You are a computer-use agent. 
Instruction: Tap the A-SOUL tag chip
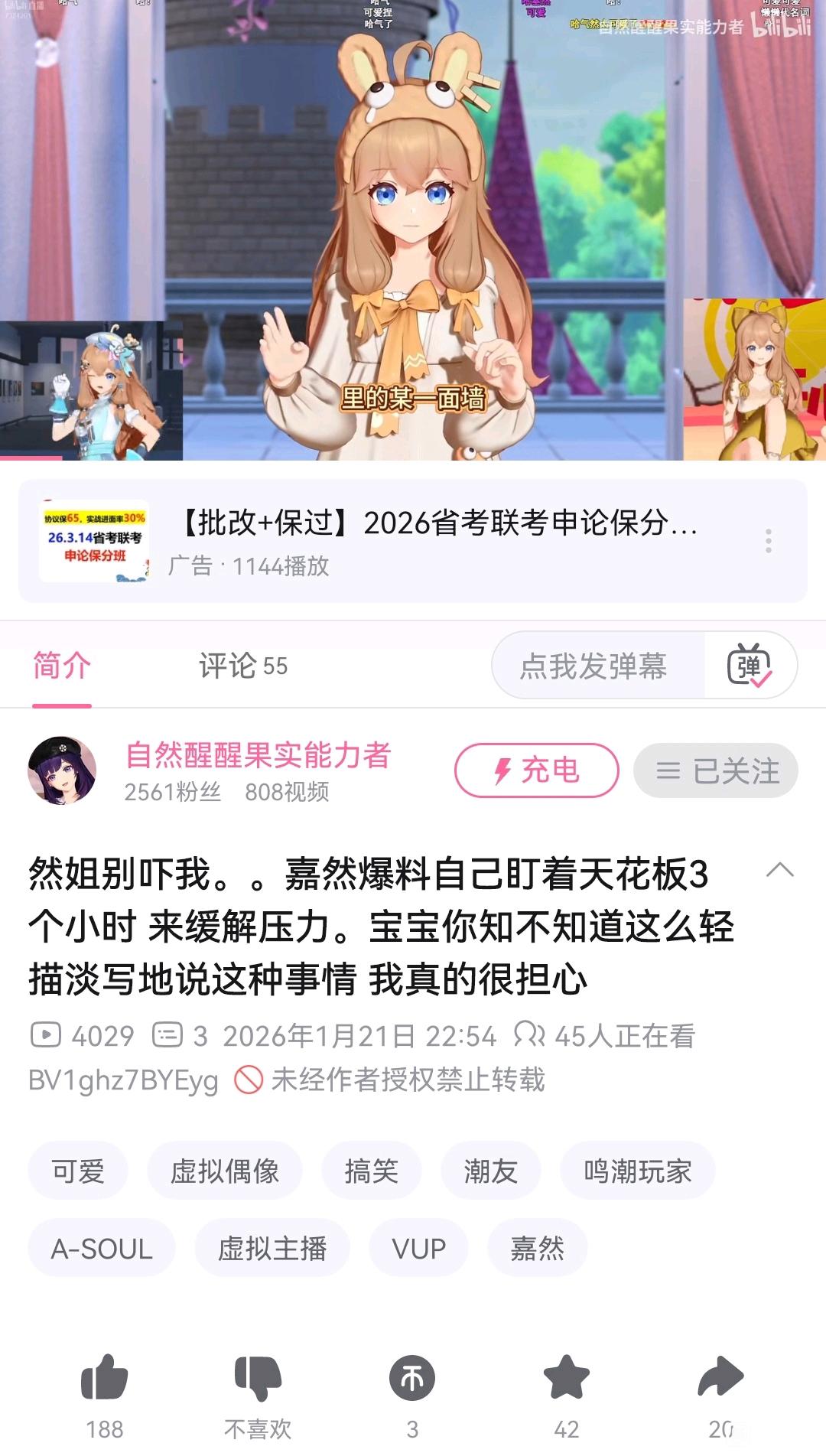tap(102, 1248)
